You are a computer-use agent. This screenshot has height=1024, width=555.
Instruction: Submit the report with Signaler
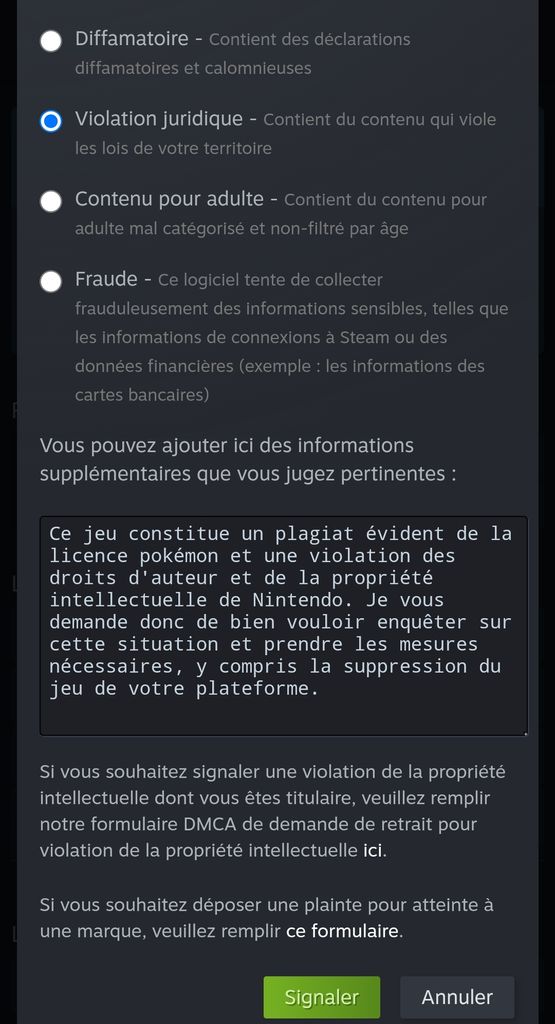[321, 997]
